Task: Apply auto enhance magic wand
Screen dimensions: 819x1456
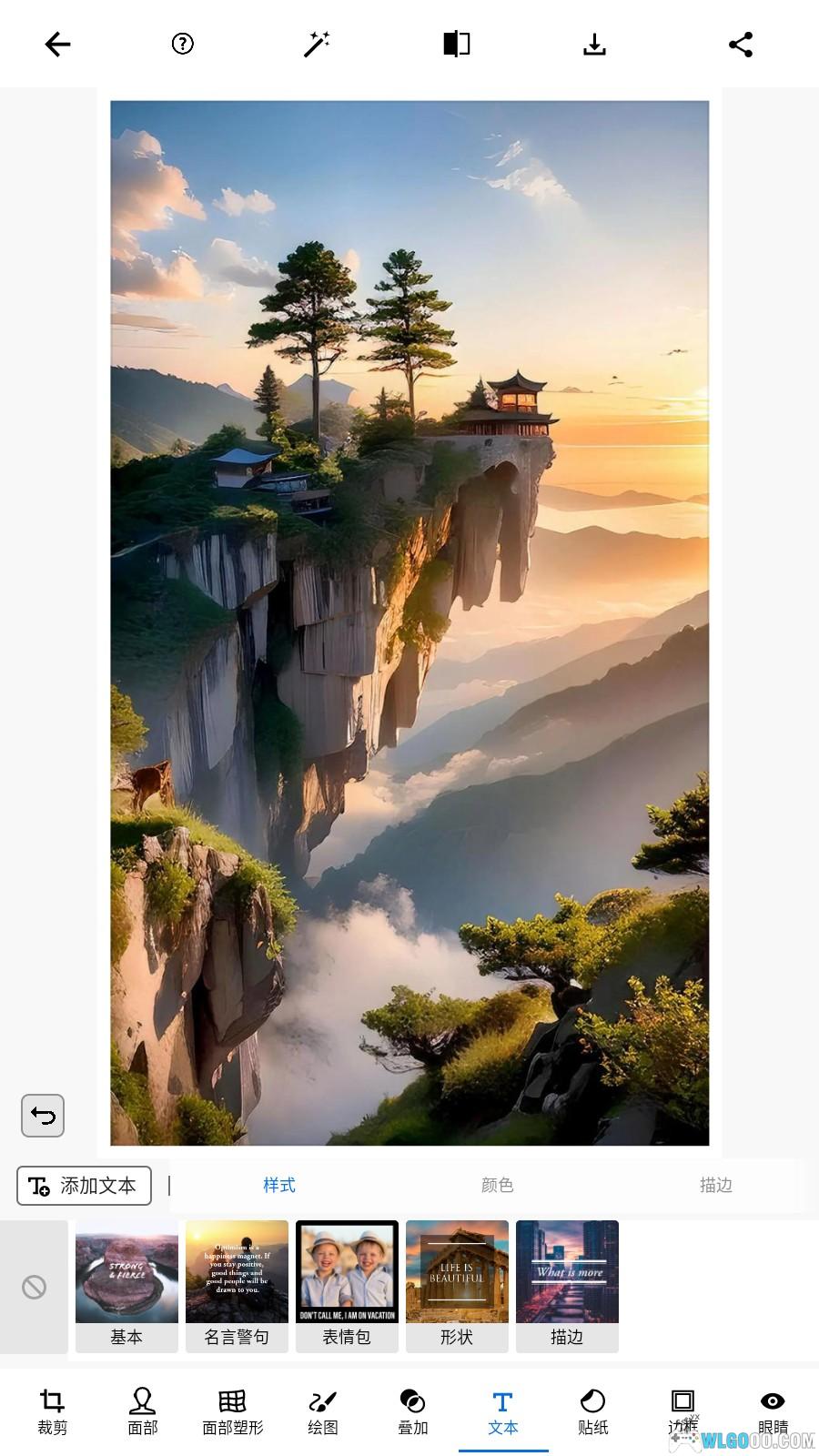Action: (316, 44)
